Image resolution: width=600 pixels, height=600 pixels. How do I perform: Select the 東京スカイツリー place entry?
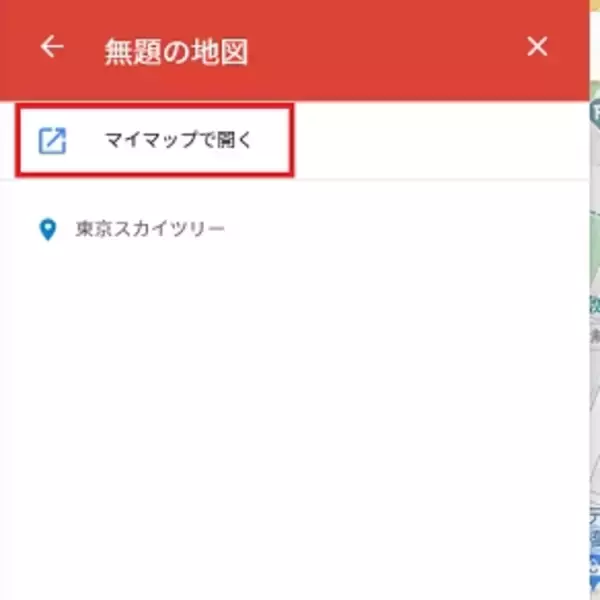(x=150, y=229)
